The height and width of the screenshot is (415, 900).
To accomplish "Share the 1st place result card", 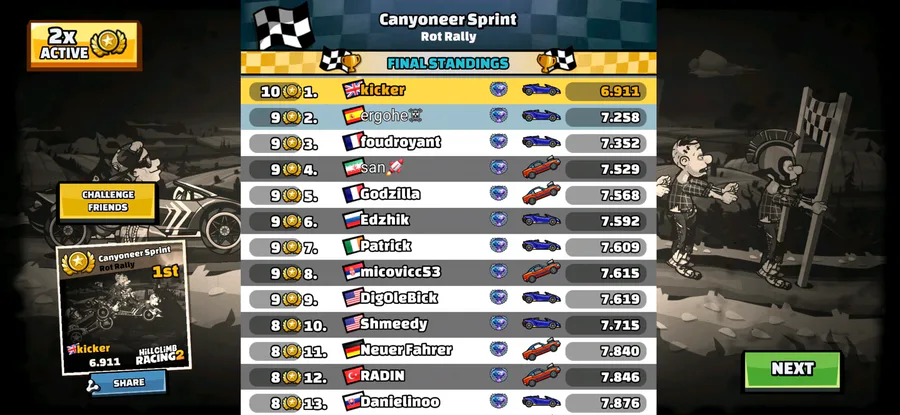I will [127, 382].
